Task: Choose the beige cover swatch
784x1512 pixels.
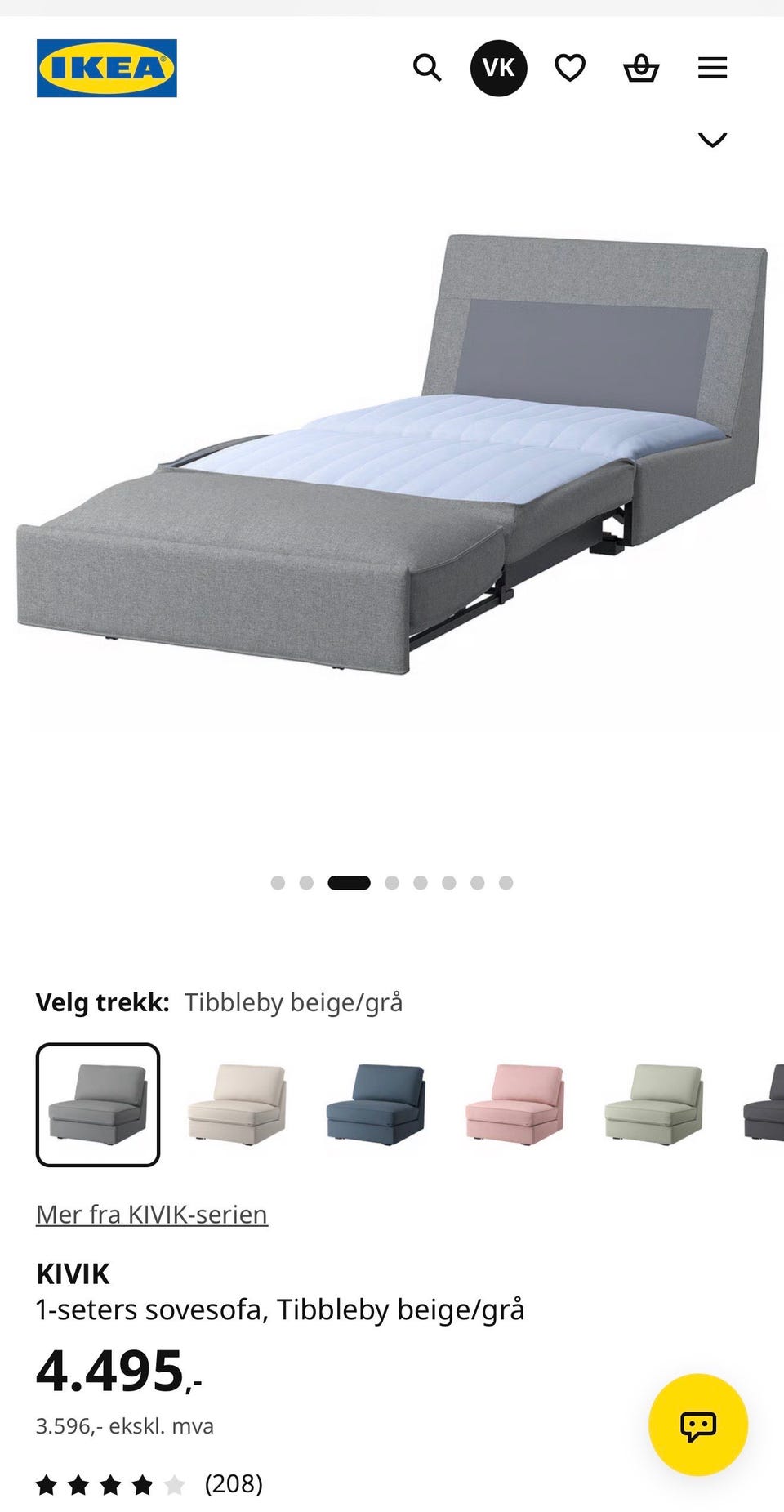Action: click(237, 1104)
